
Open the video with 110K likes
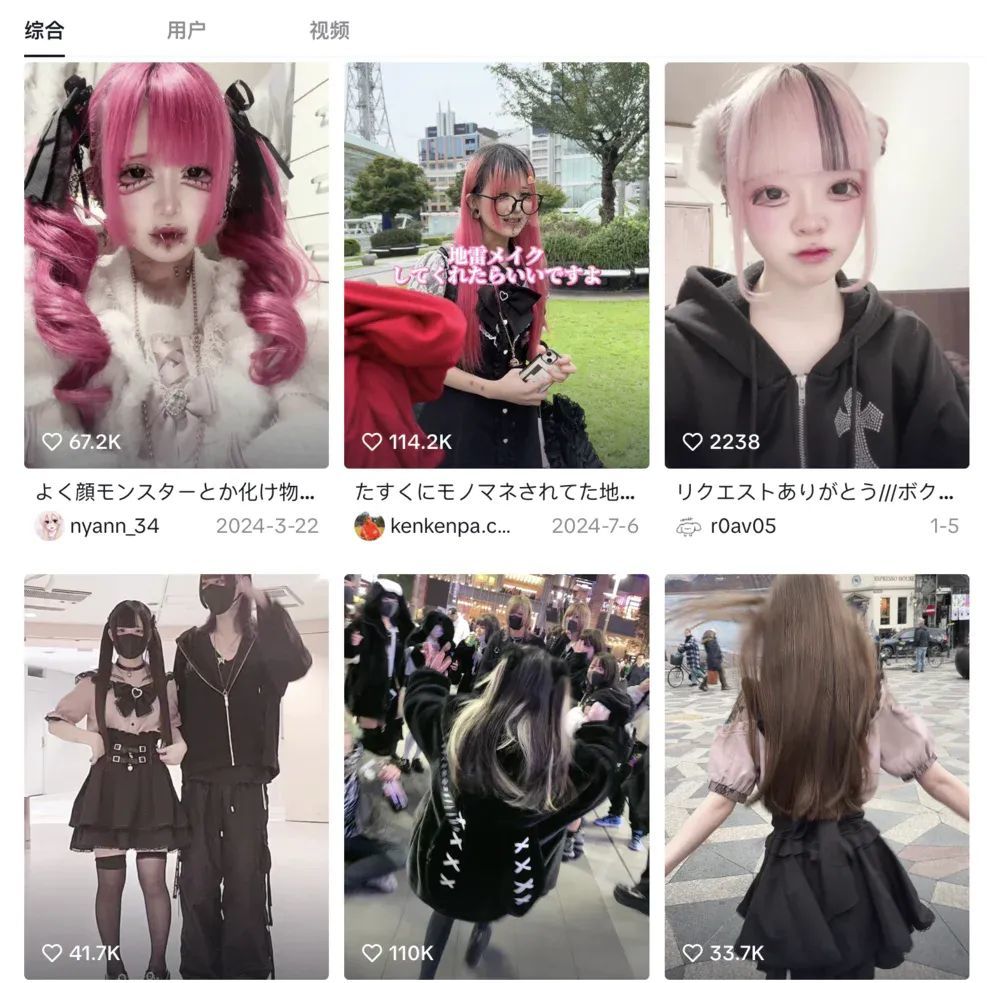[x=496, y=776]
